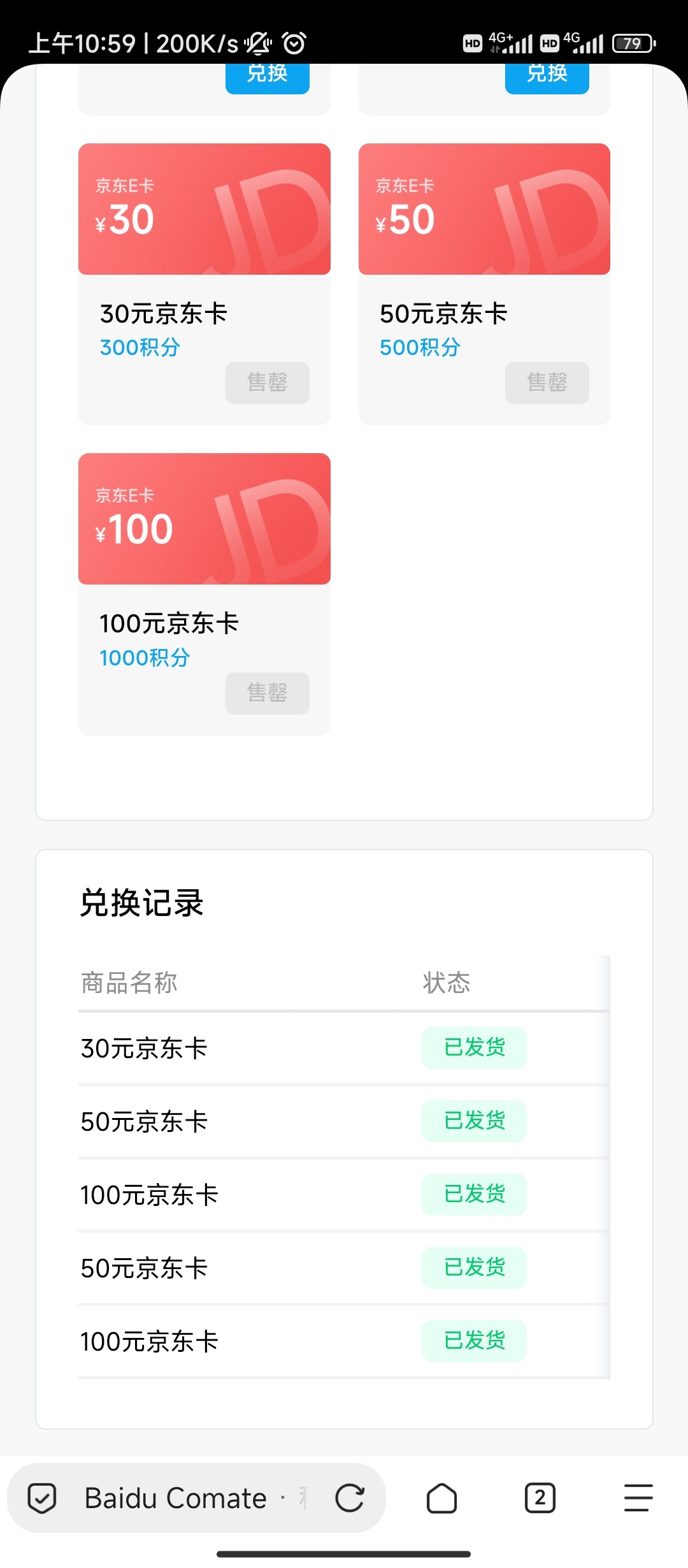
Task: Reload the page with the refresh icon
Action: coord(350,1498)
